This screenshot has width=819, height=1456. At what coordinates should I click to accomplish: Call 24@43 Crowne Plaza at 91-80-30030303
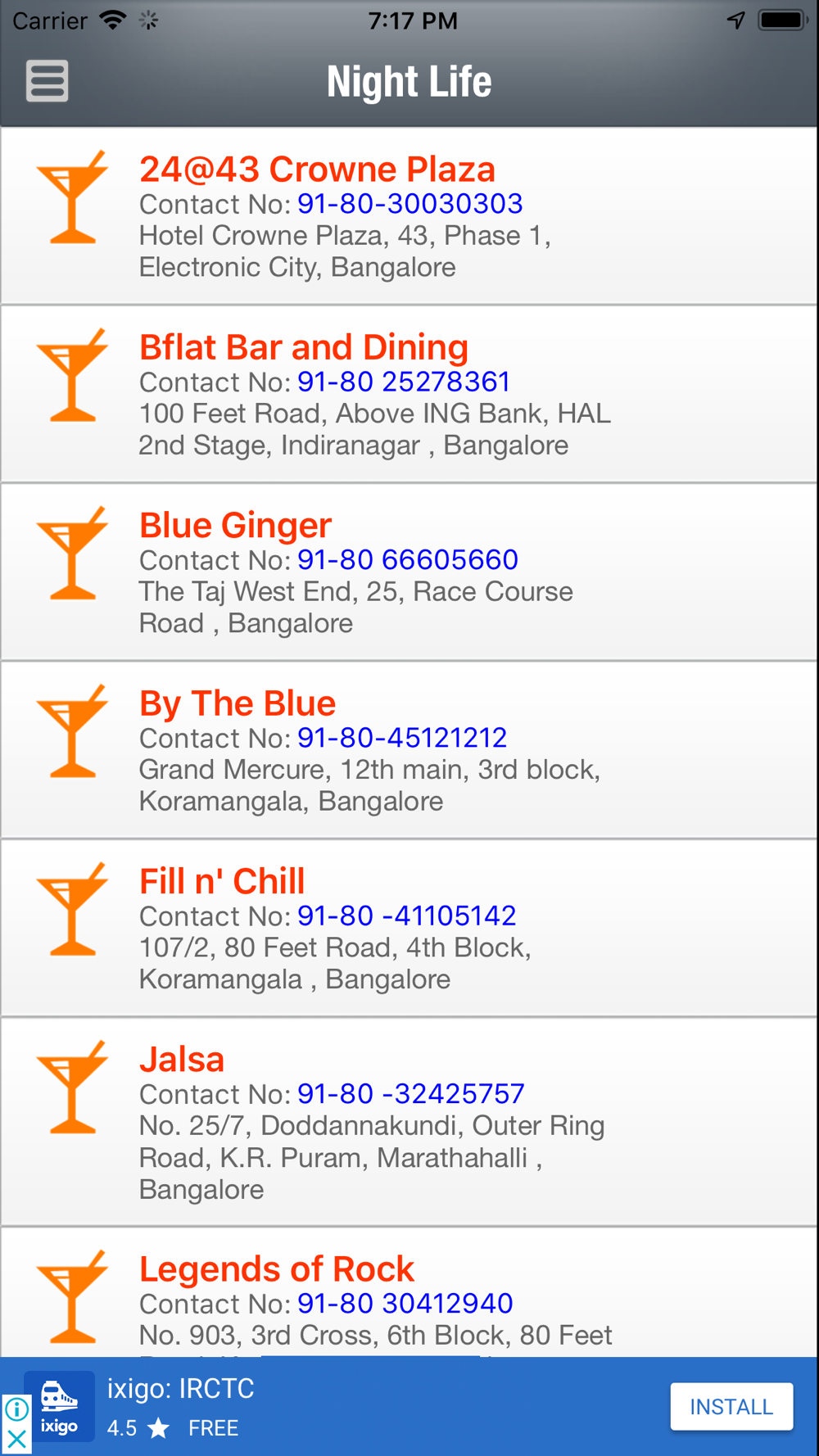[409, 204]
